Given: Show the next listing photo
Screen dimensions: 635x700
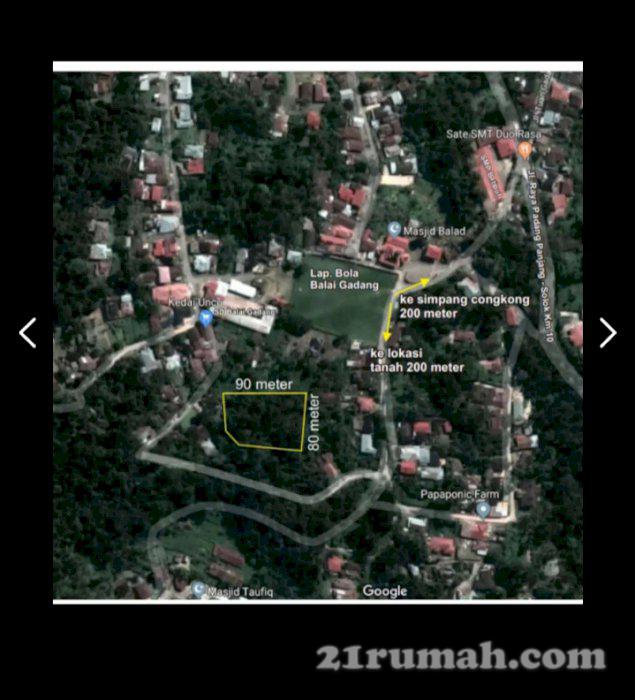Looking at the screenshot, I should tap(607, 333).
